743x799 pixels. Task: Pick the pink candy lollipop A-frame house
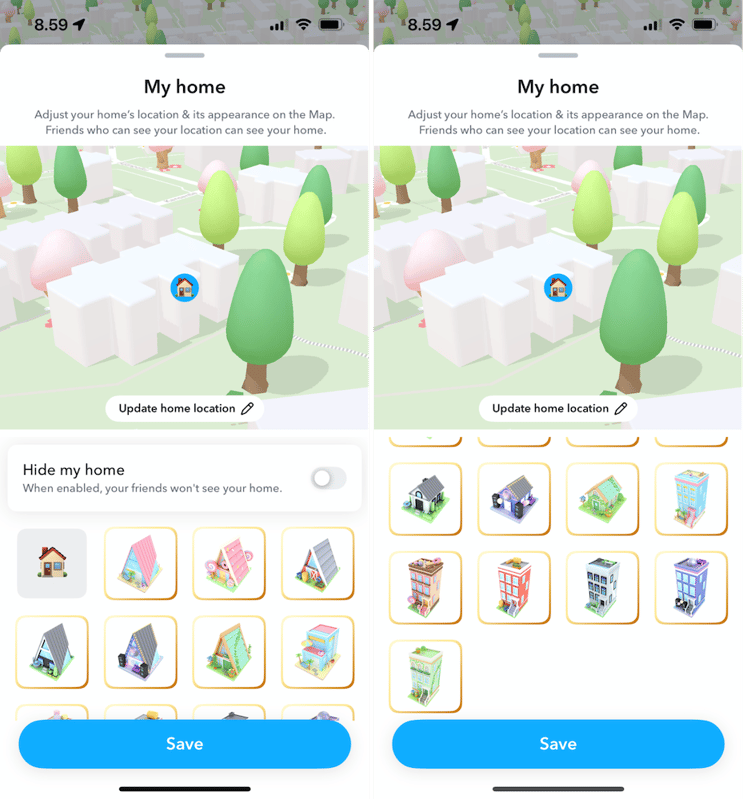[x=229, y=564]
